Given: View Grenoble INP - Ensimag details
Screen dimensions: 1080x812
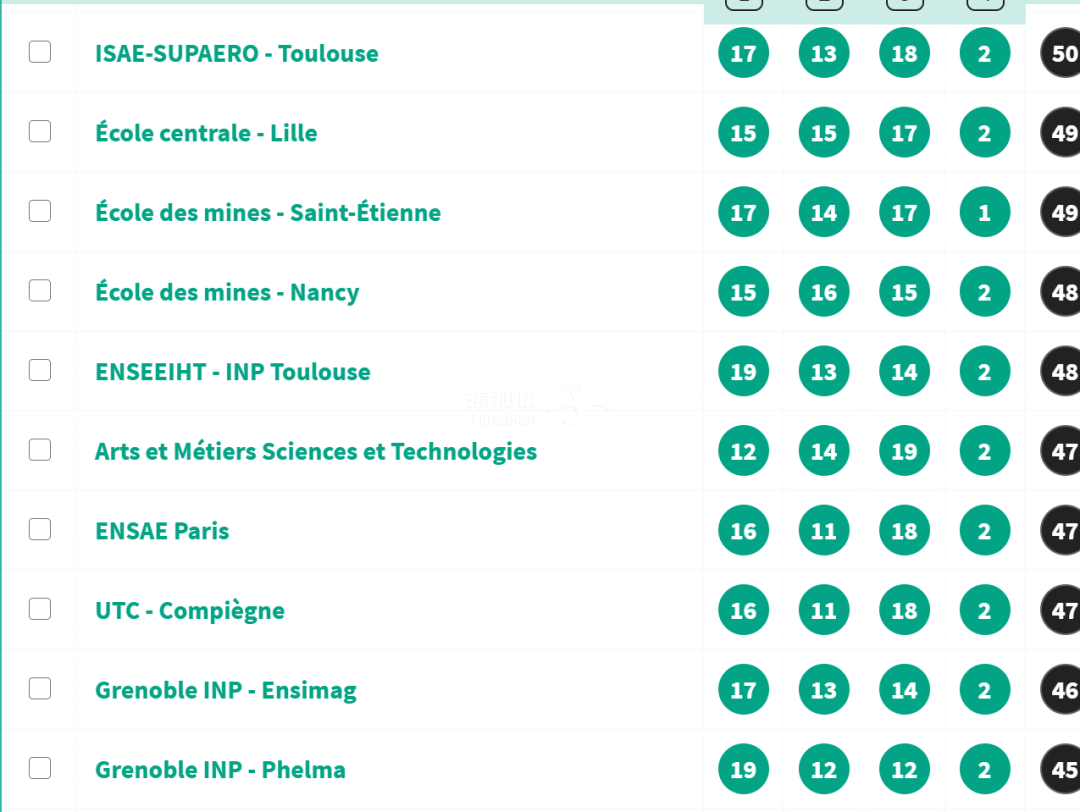Looking at the screenshot, I should (225, 690).
